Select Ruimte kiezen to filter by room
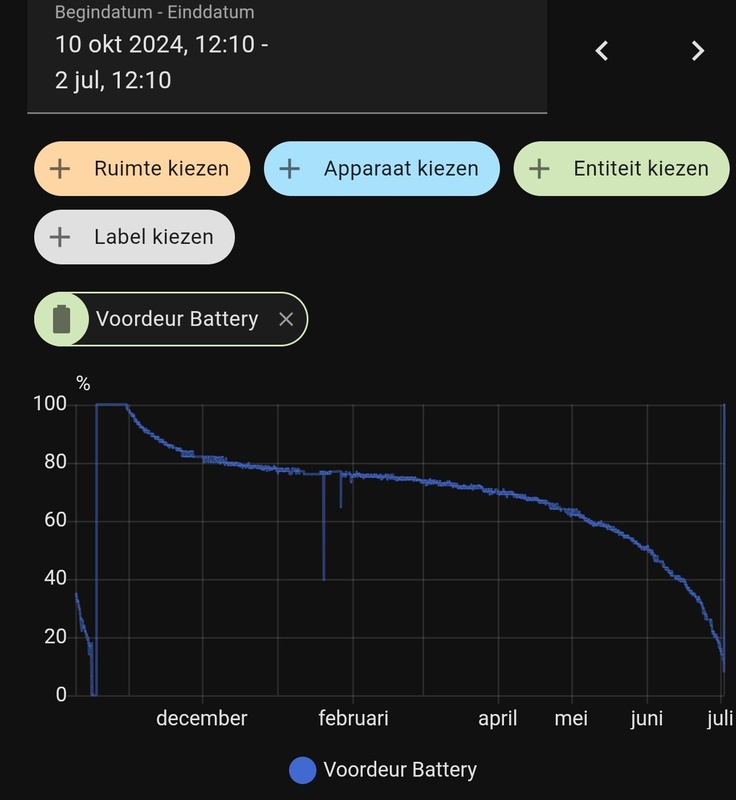 coord(141,168)
